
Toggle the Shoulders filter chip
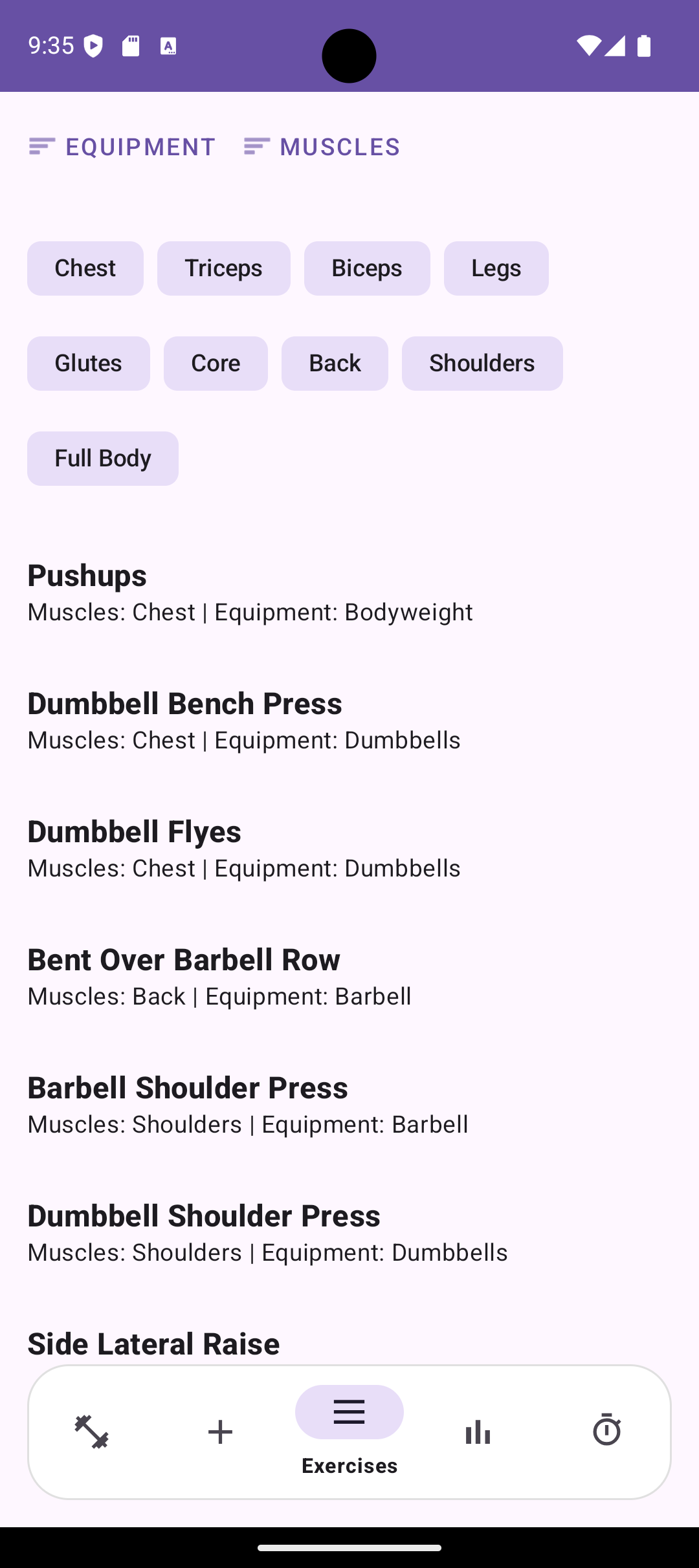click(x=482, y=363)
